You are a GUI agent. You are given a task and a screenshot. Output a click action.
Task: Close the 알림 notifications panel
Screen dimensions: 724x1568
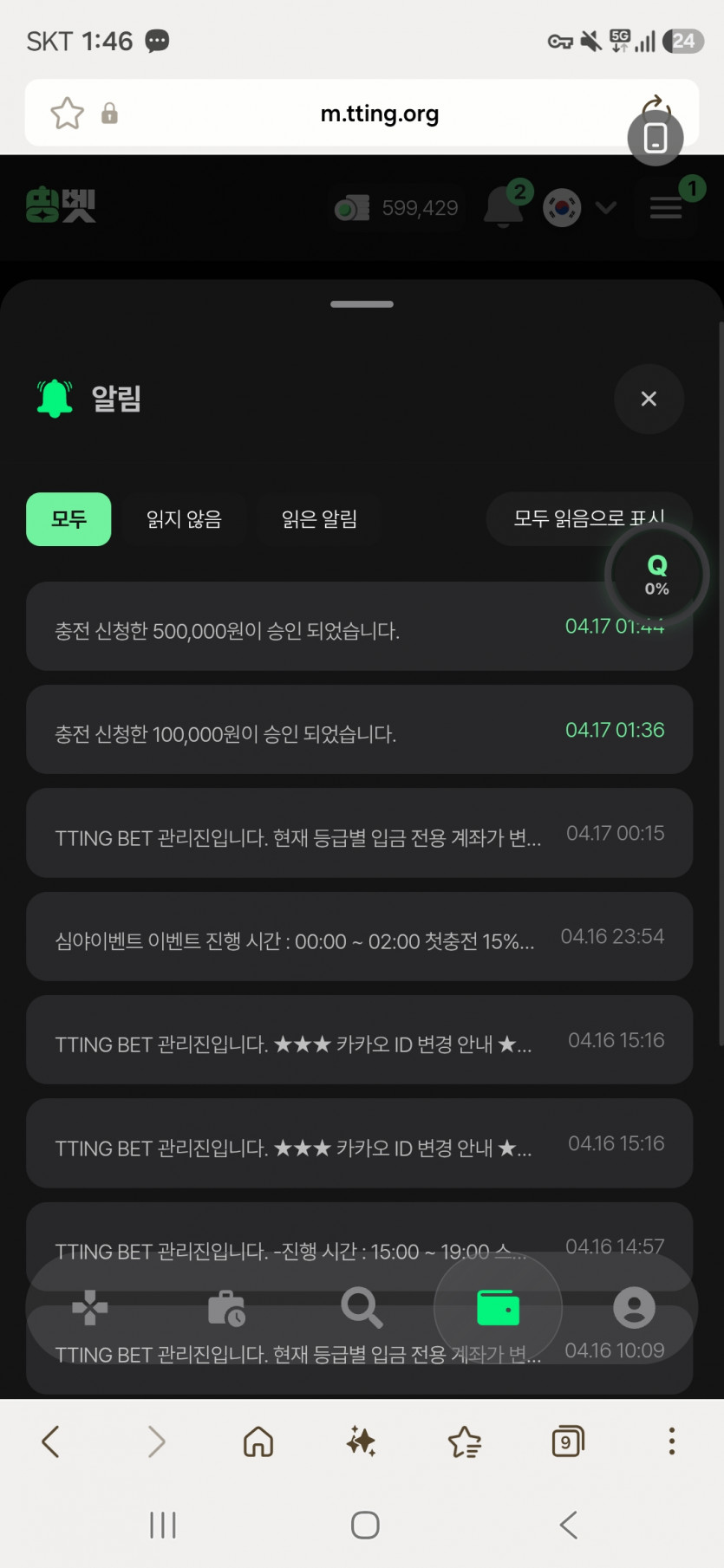point(649,399)
